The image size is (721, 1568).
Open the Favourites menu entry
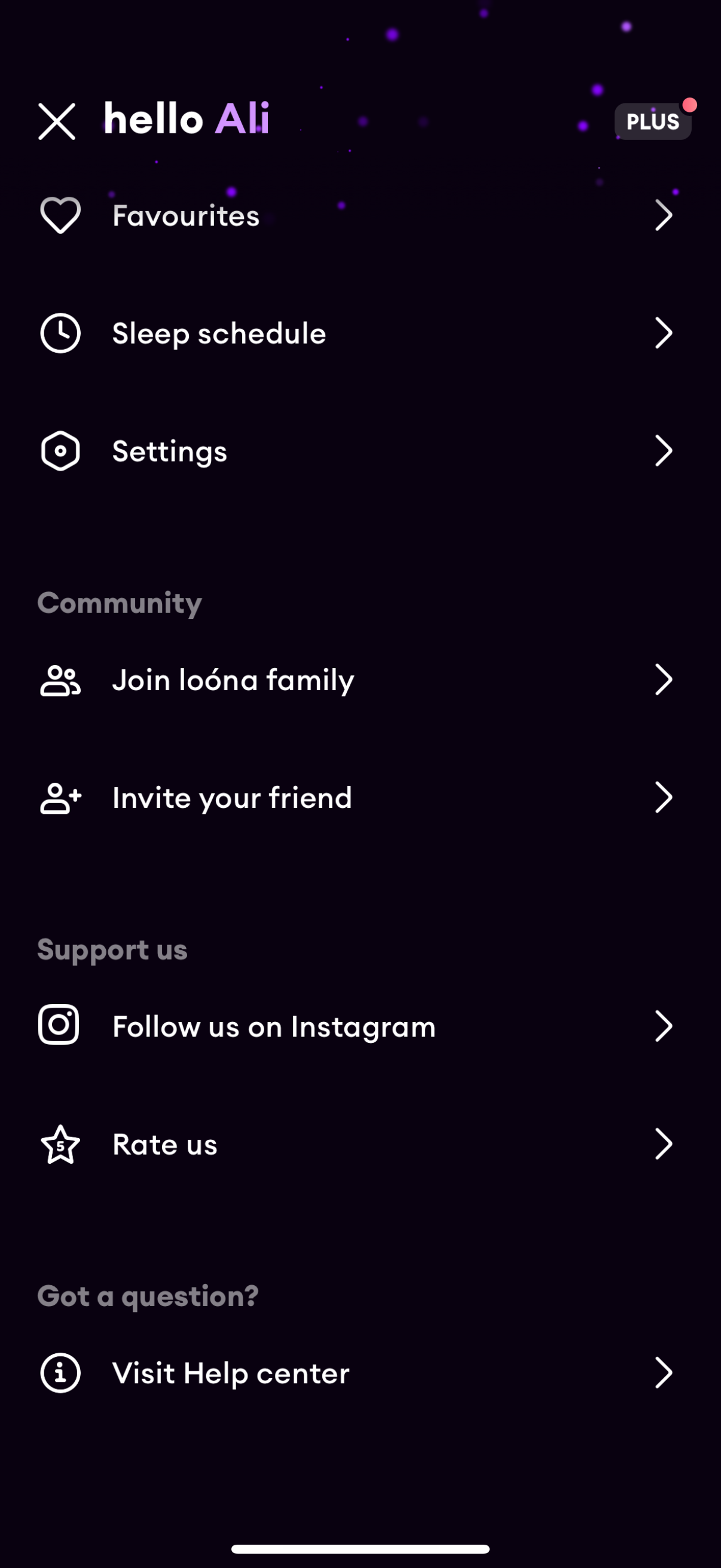tap(185, 214)
